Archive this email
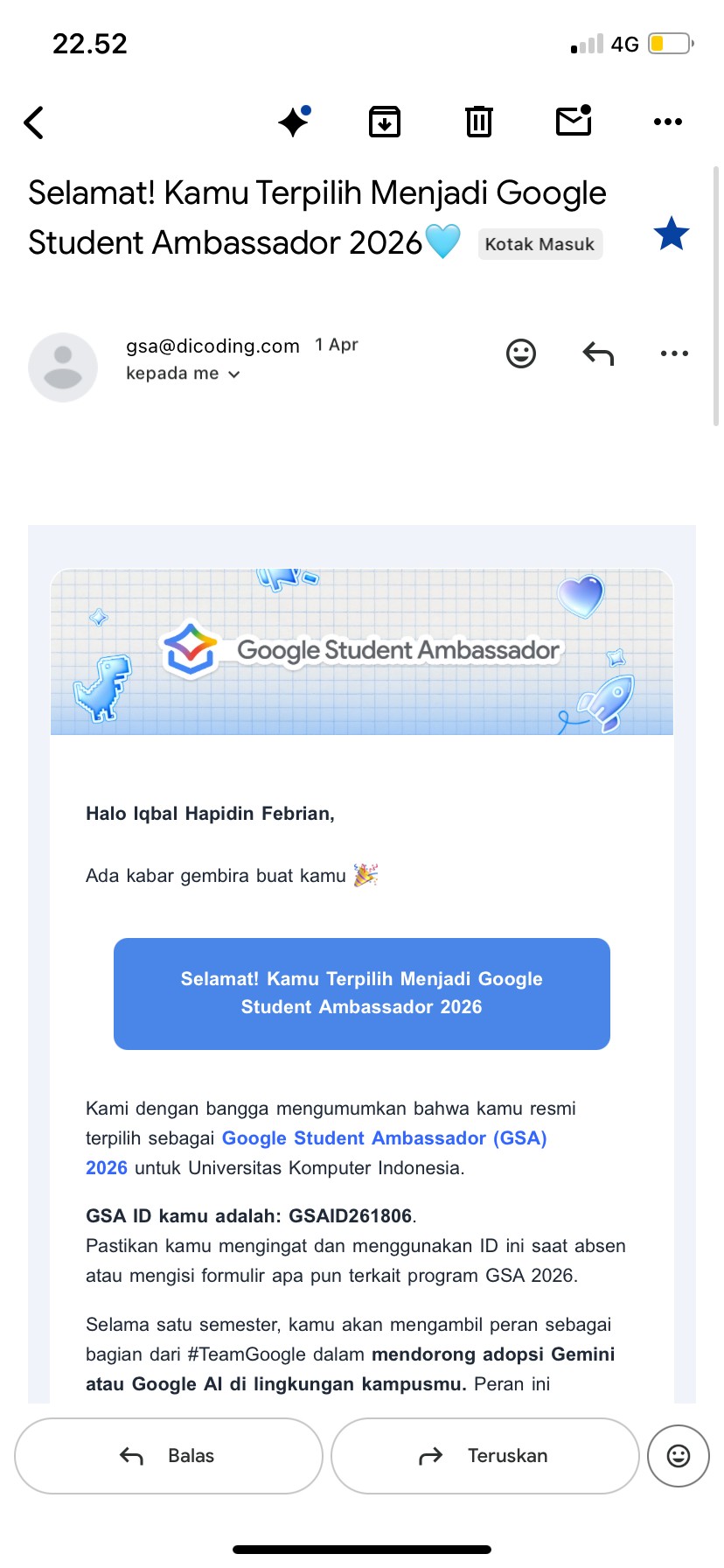This screenshot has height=1568, width=724. (x=385, y=122)
